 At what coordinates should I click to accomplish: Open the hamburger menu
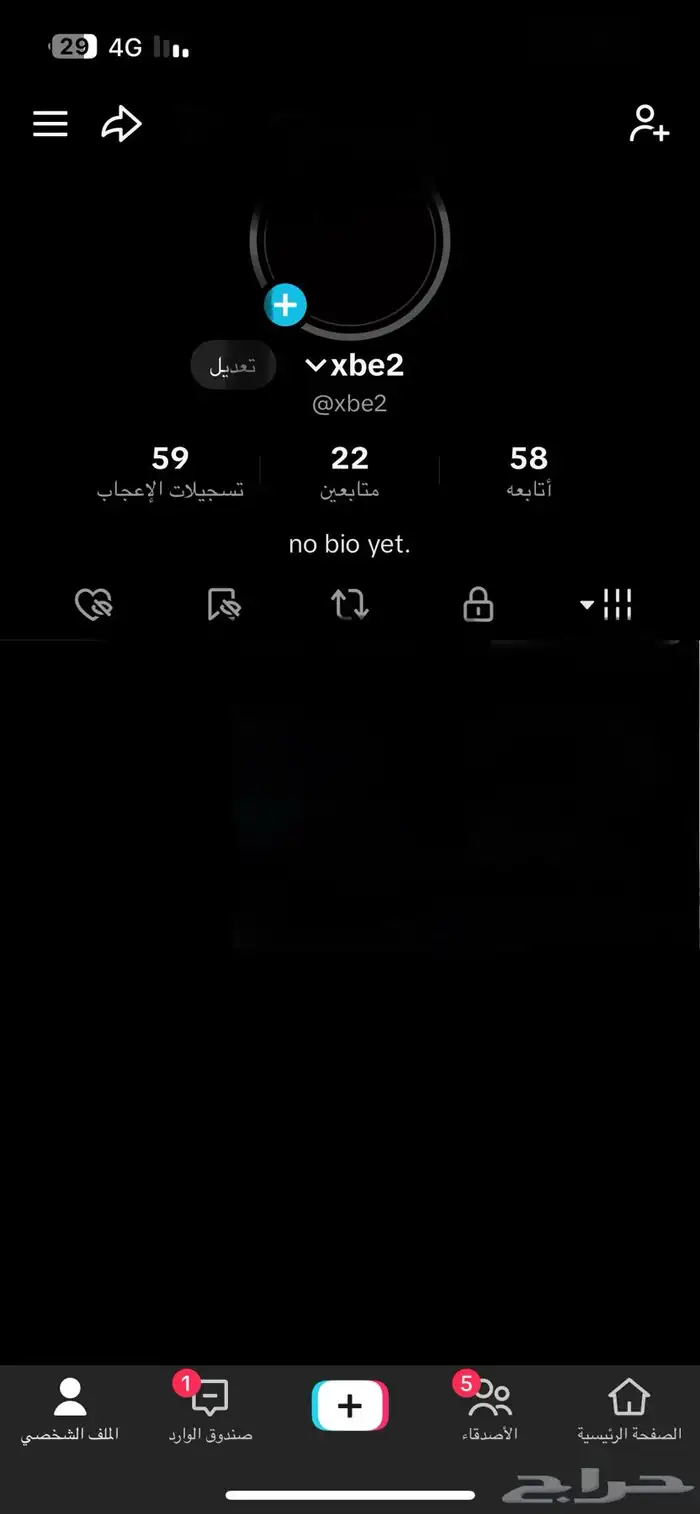point(50,124)
